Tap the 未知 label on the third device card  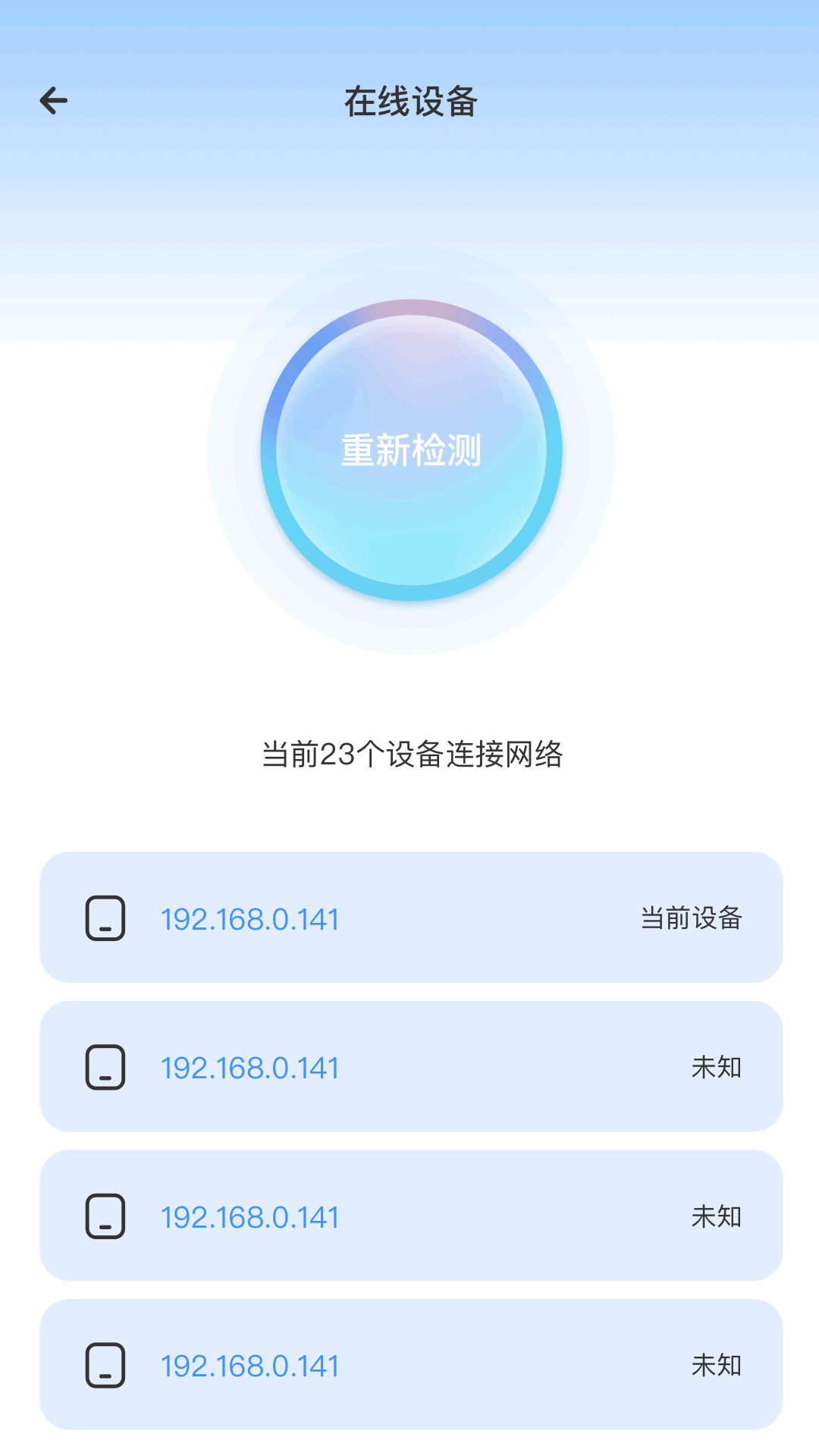pyautogui.click(x=717, y=1217)
